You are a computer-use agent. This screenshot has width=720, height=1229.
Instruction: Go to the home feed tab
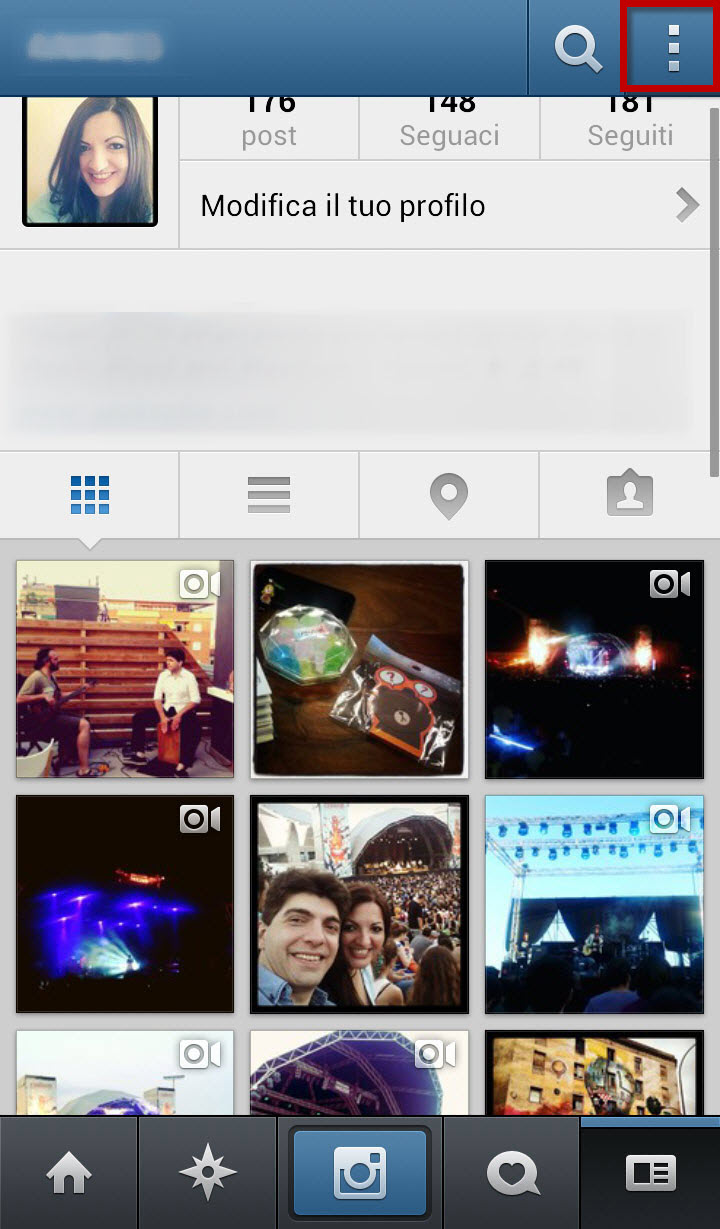pos(69,1173)
